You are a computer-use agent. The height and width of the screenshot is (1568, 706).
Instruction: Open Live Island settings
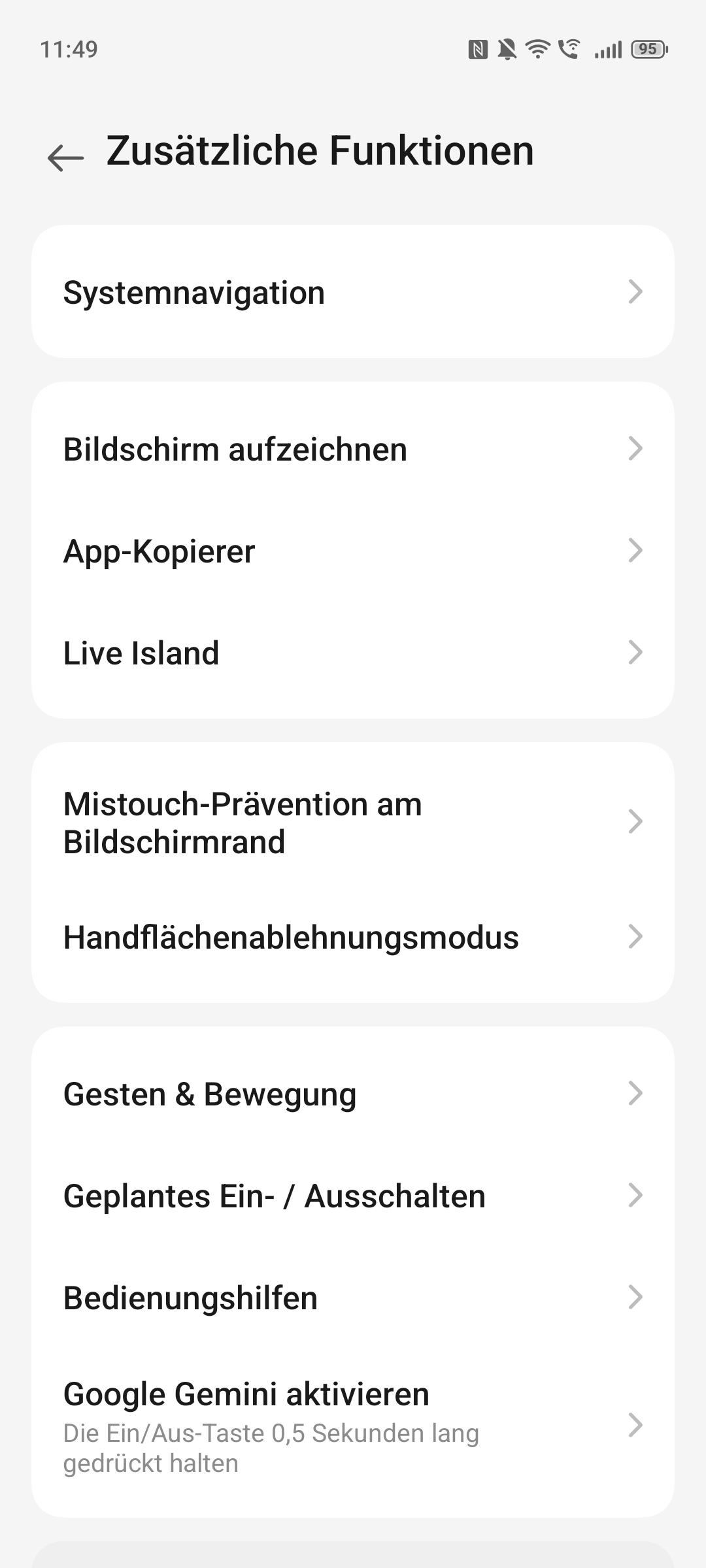[353, 653]
